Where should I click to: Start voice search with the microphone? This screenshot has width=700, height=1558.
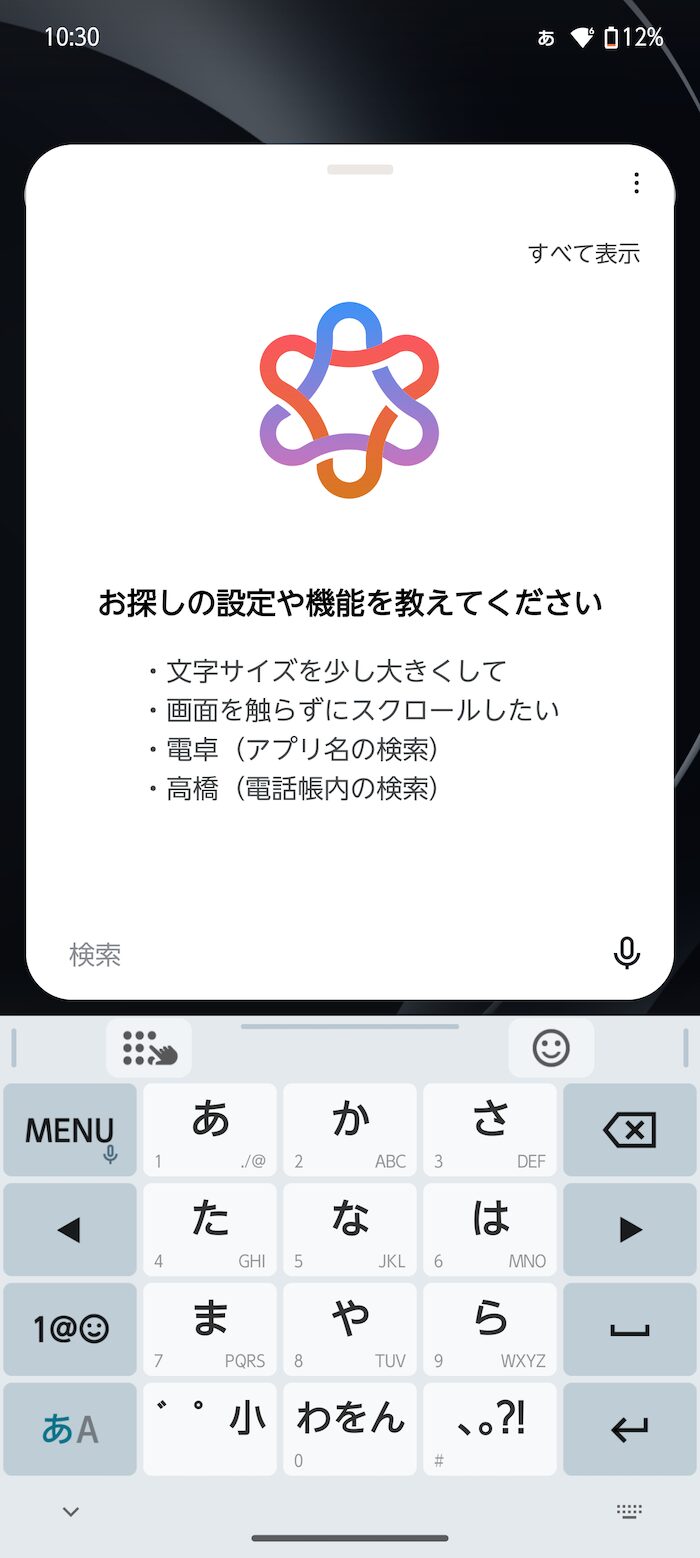coord(627,954)
